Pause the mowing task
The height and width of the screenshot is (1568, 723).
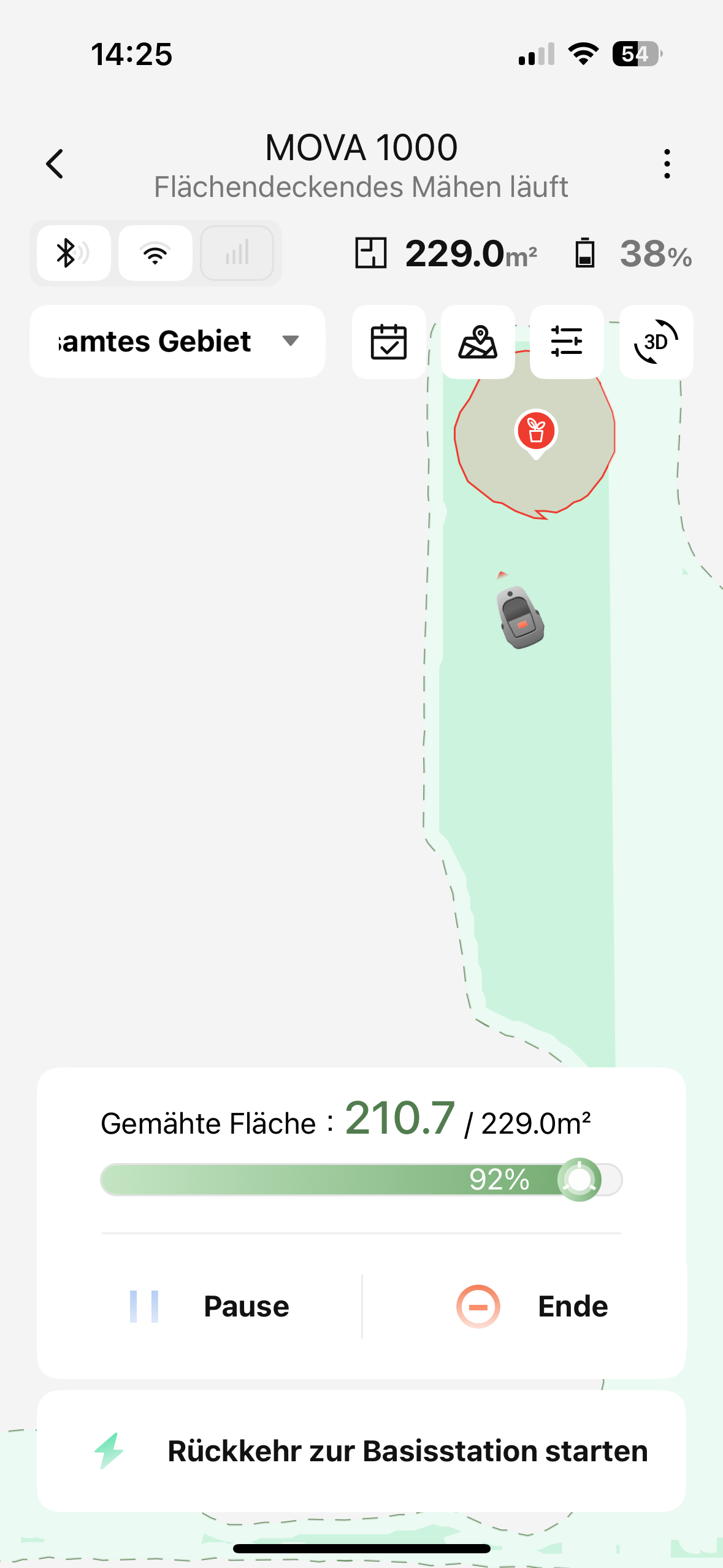210,1306
